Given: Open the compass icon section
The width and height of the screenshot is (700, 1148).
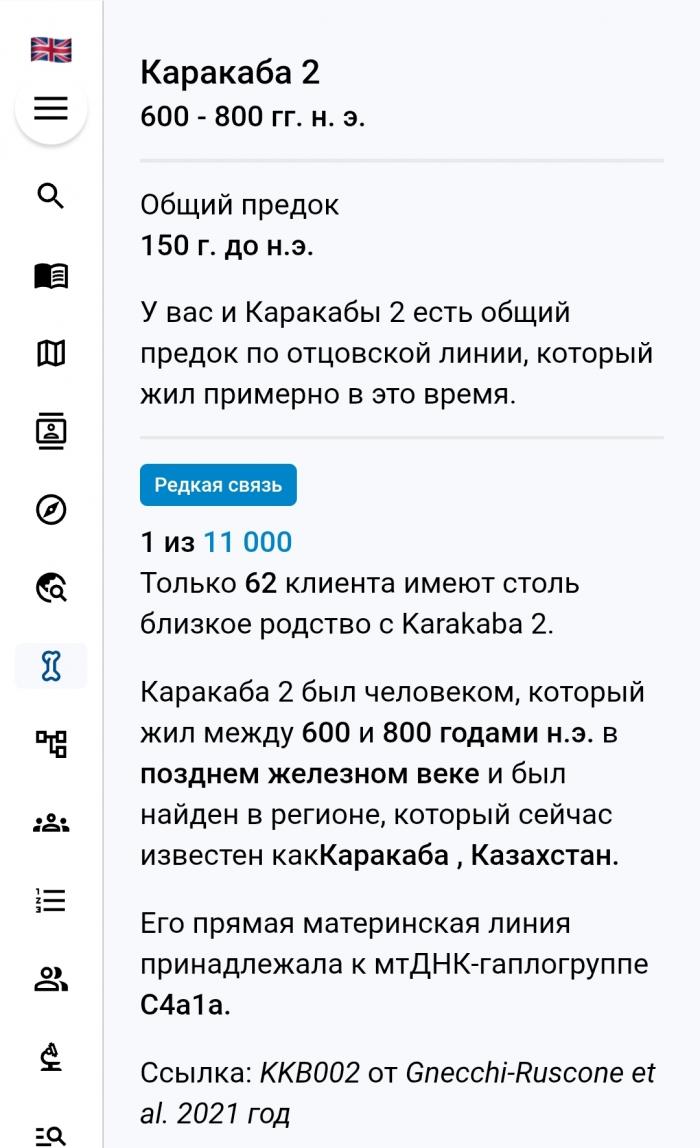Looking at the screenshot, I should tap(51, 510).
